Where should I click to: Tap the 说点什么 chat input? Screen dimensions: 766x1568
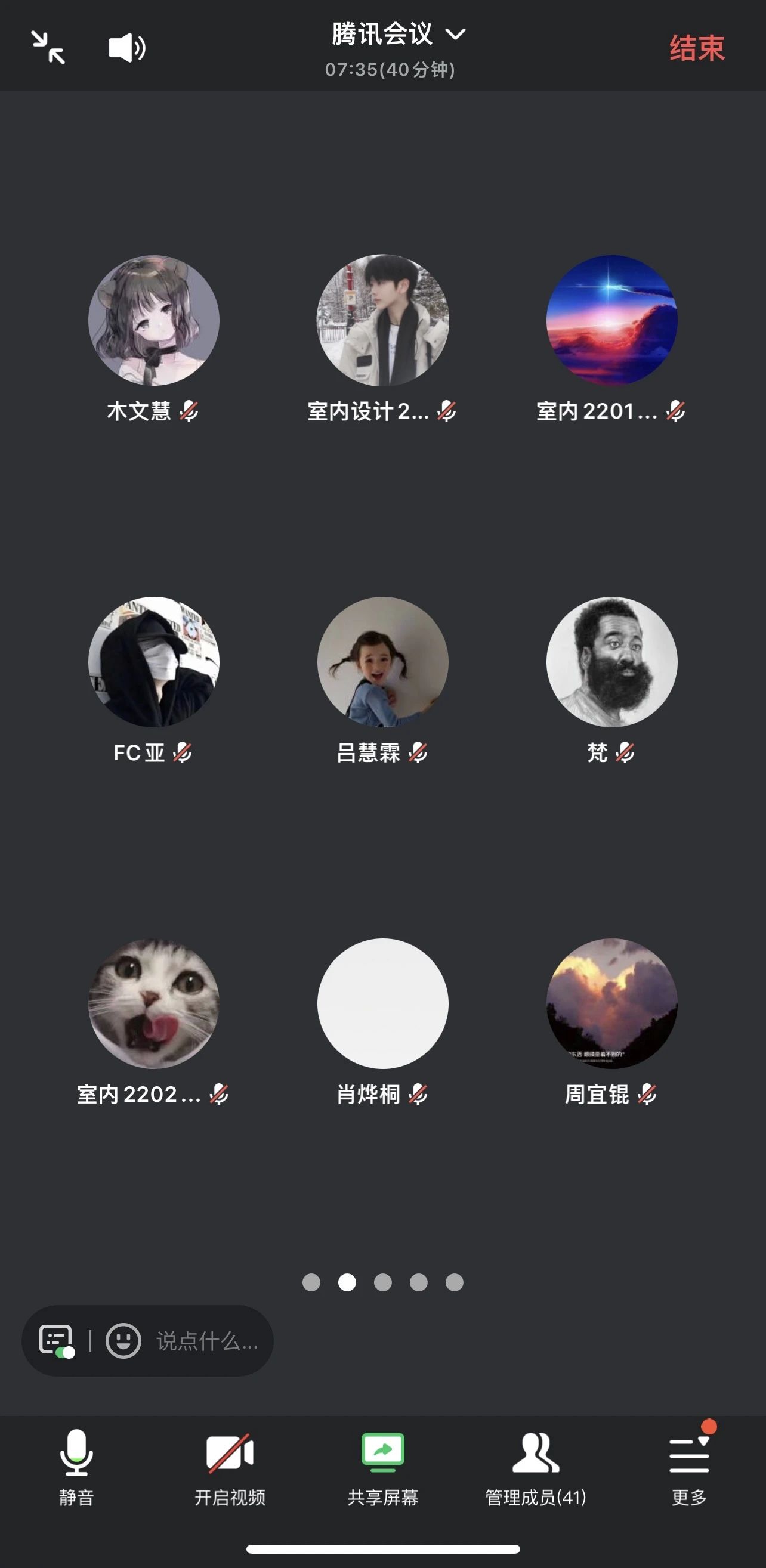pyautogui.click(x=207, y=1340)
